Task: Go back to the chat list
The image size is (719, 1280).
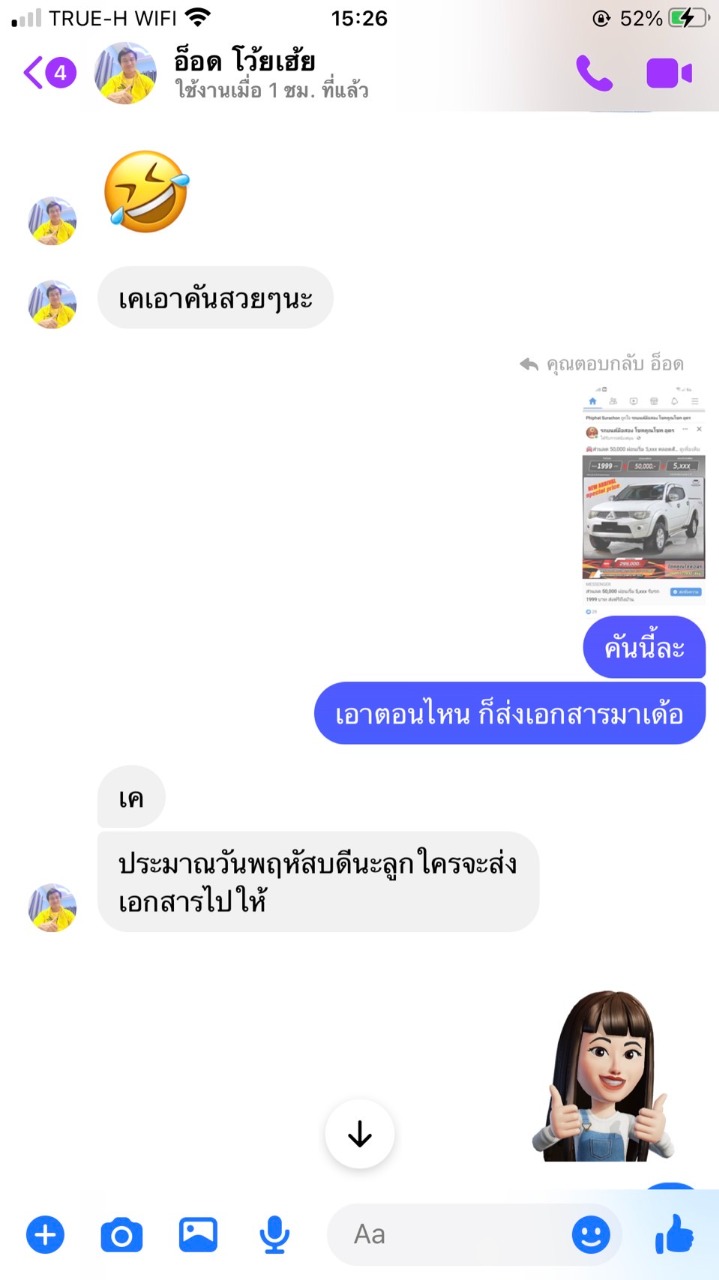Action: point(48,73)
